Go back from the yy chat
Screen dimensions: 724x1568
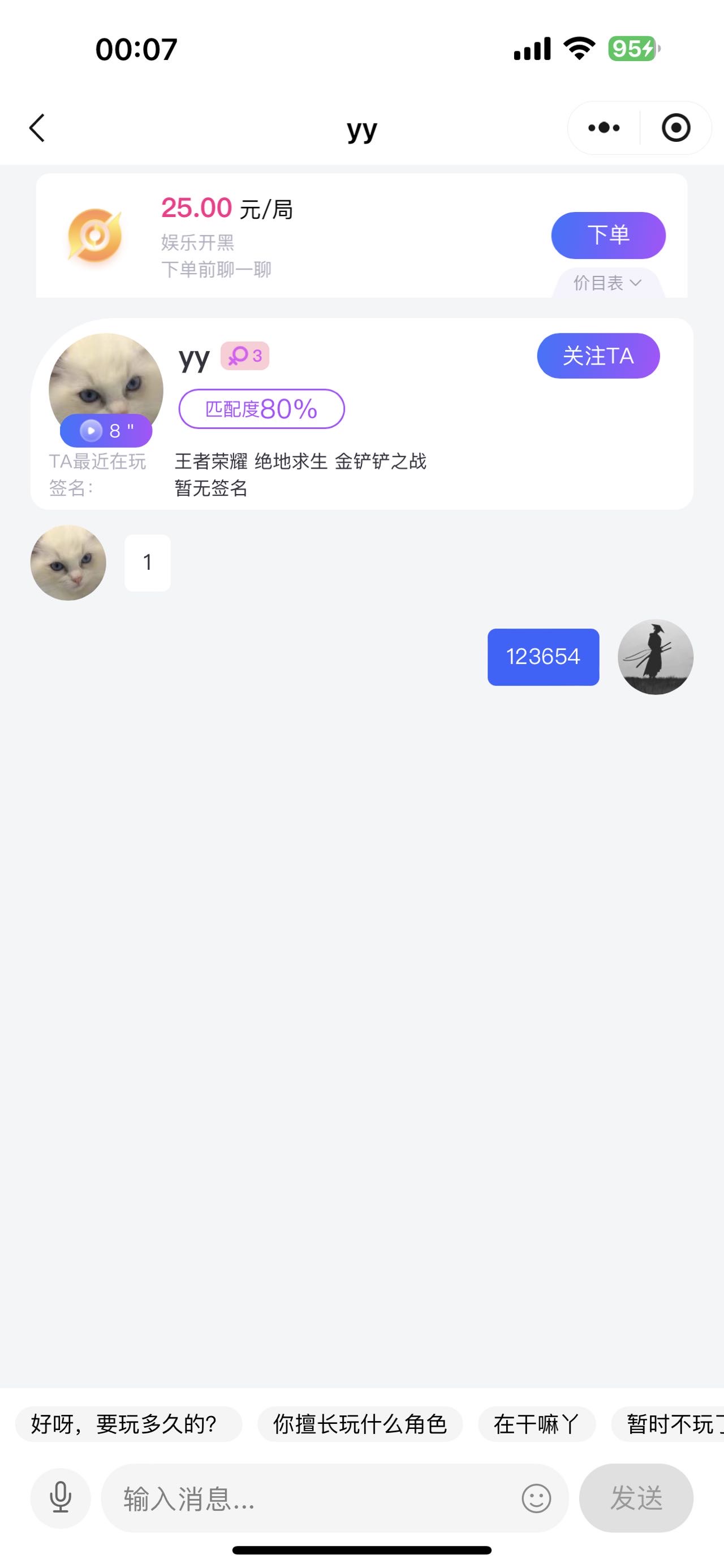[37, 128]
